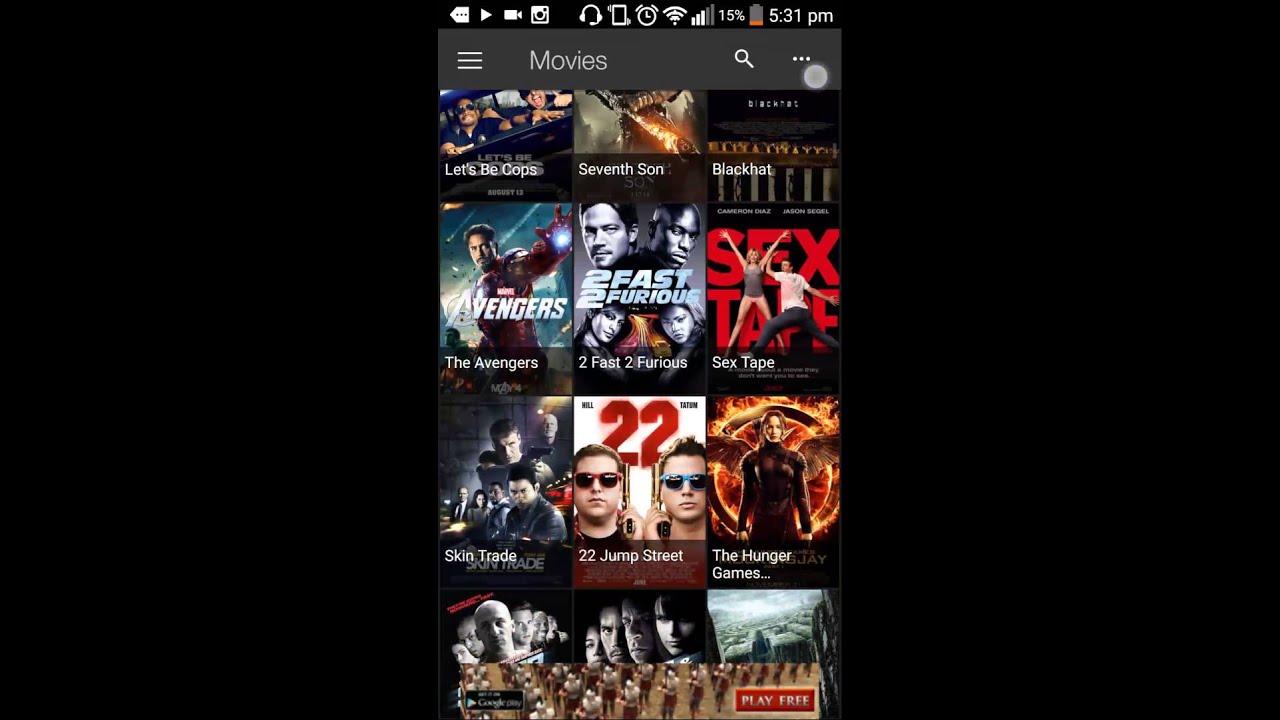Open the hamburger drawer menu
1280x720 pixels.
(470, 61)
